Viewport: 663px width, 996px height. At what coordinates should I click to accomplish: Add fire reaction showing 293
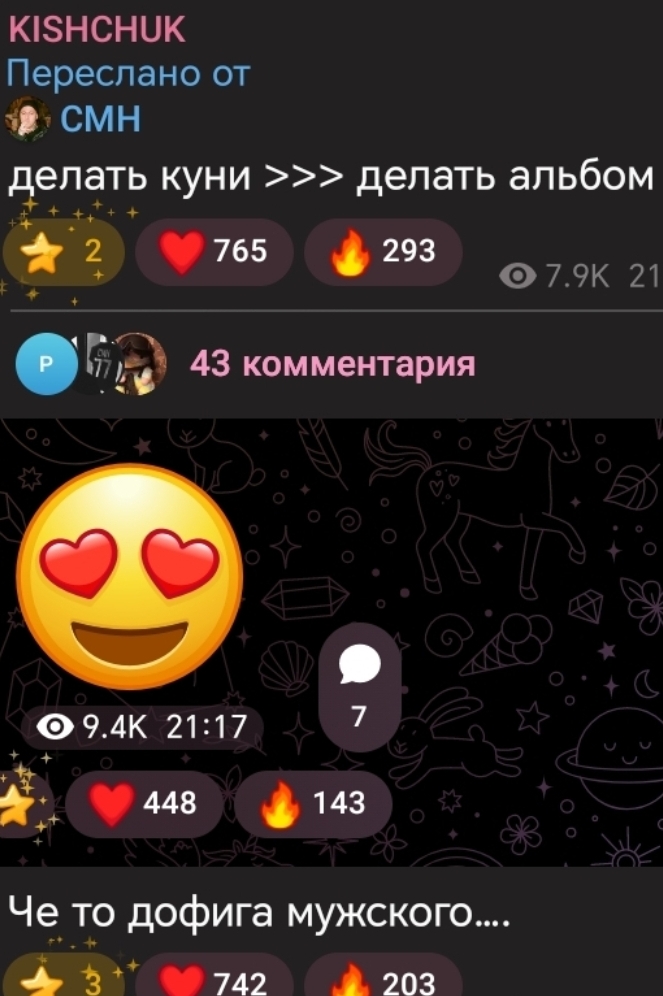(382, 252)
